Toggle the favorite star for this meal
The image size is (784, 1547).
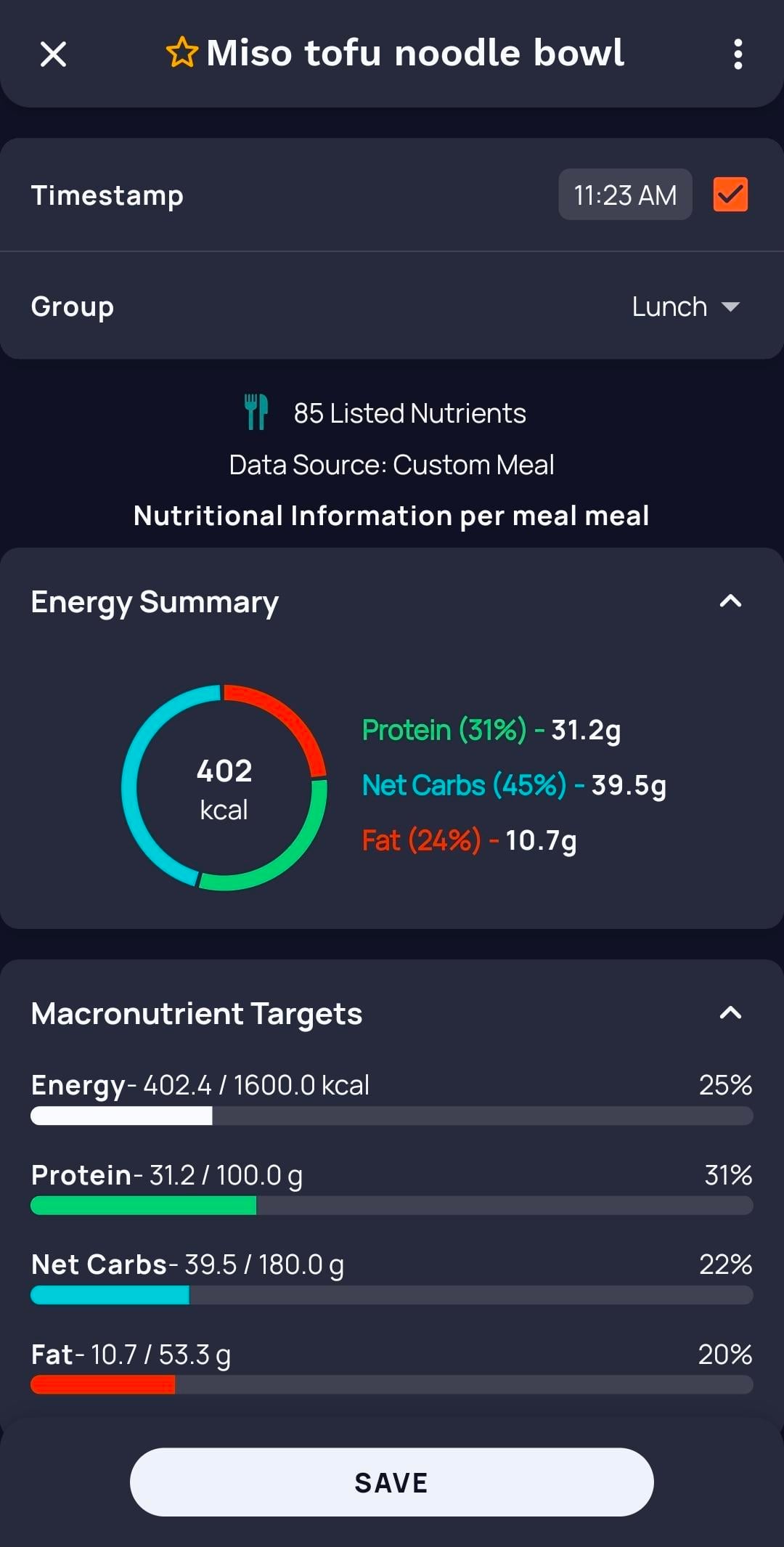coord(181,53)
